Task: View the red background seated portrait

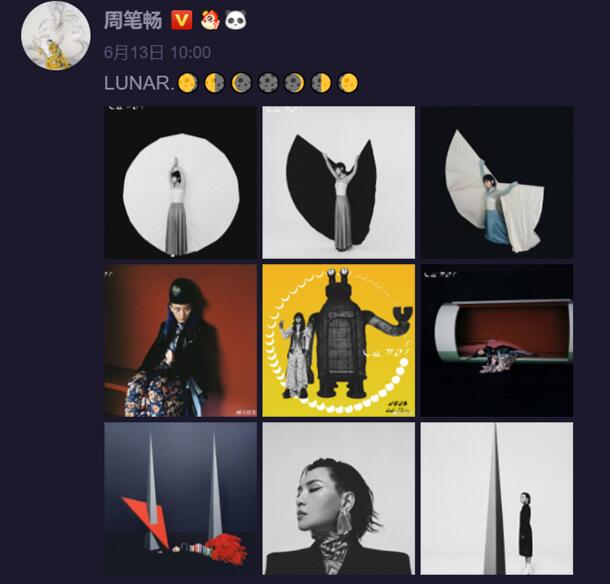Action: [180, 340]
